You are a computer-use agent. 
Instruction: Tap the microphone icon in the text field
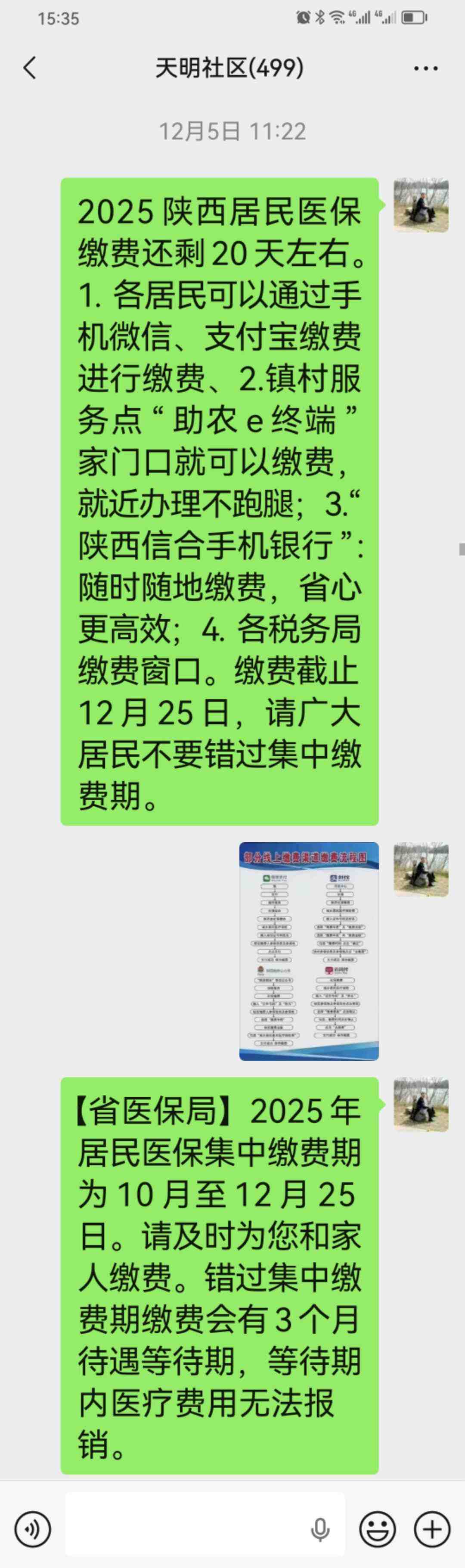pos(320,1529)
